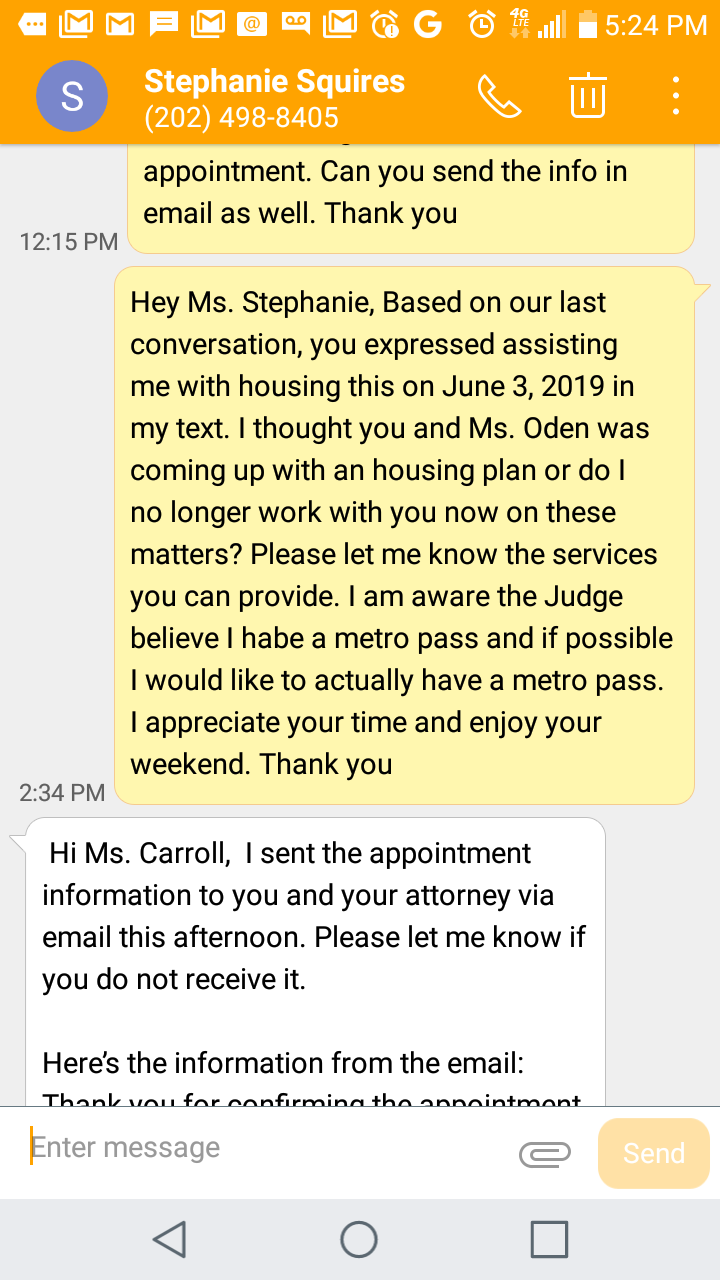Open the three-dot overflow menu

pyautogui.click(x=677, y=96)
